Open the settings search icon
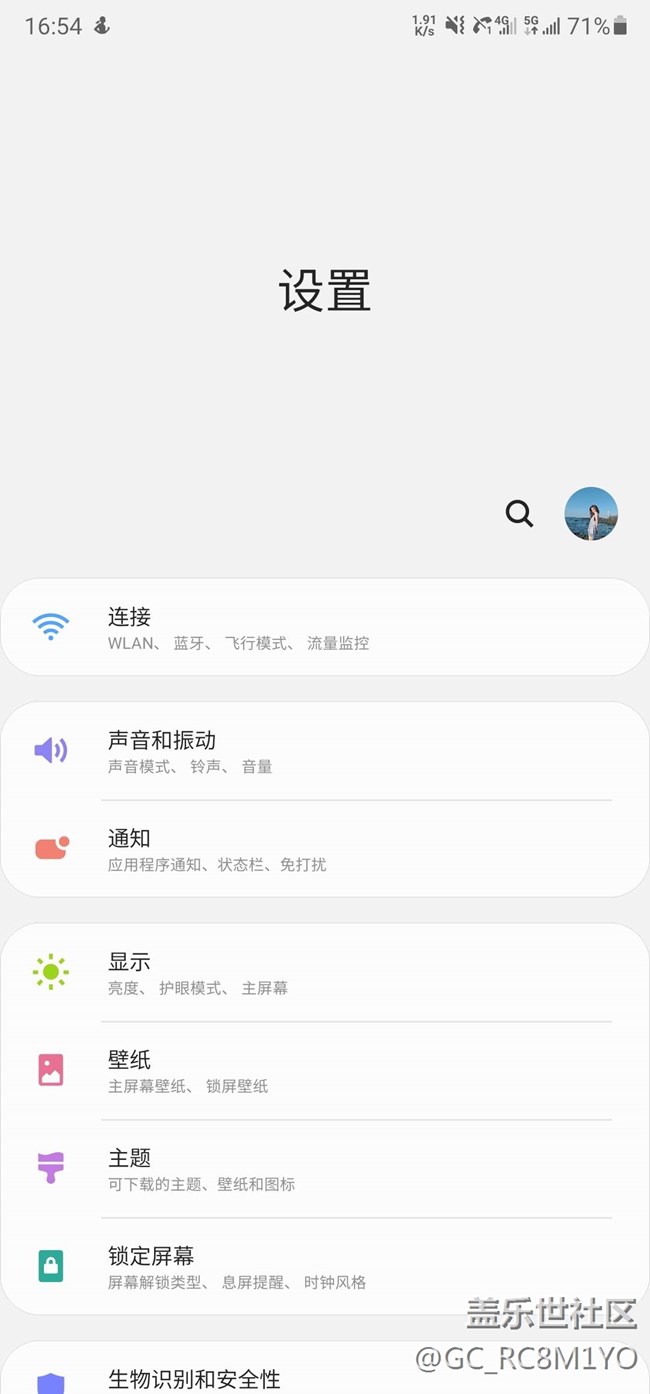This screenshot has width=650, height=1394. pos(519,514)
